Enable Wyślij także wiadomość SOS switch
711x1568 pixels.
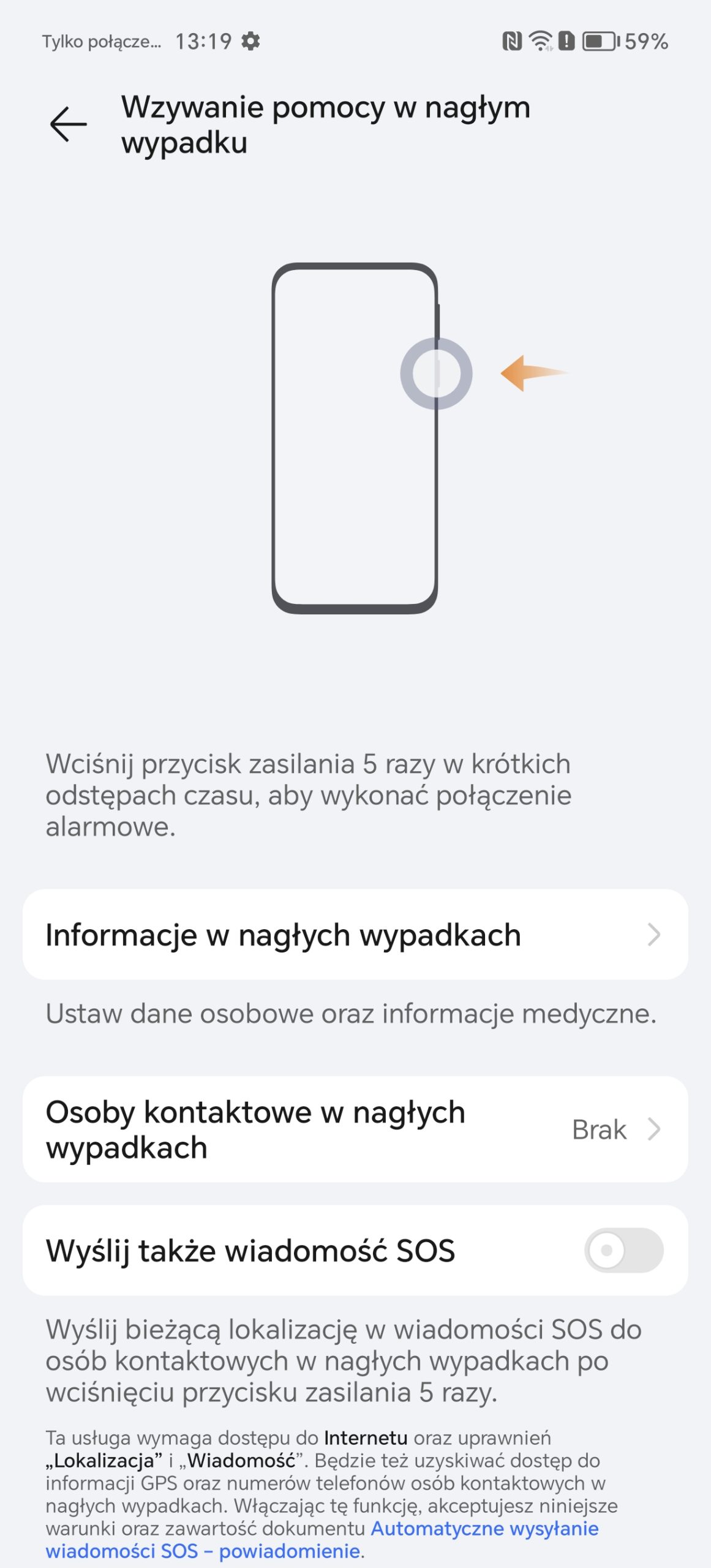(623, 1250)
